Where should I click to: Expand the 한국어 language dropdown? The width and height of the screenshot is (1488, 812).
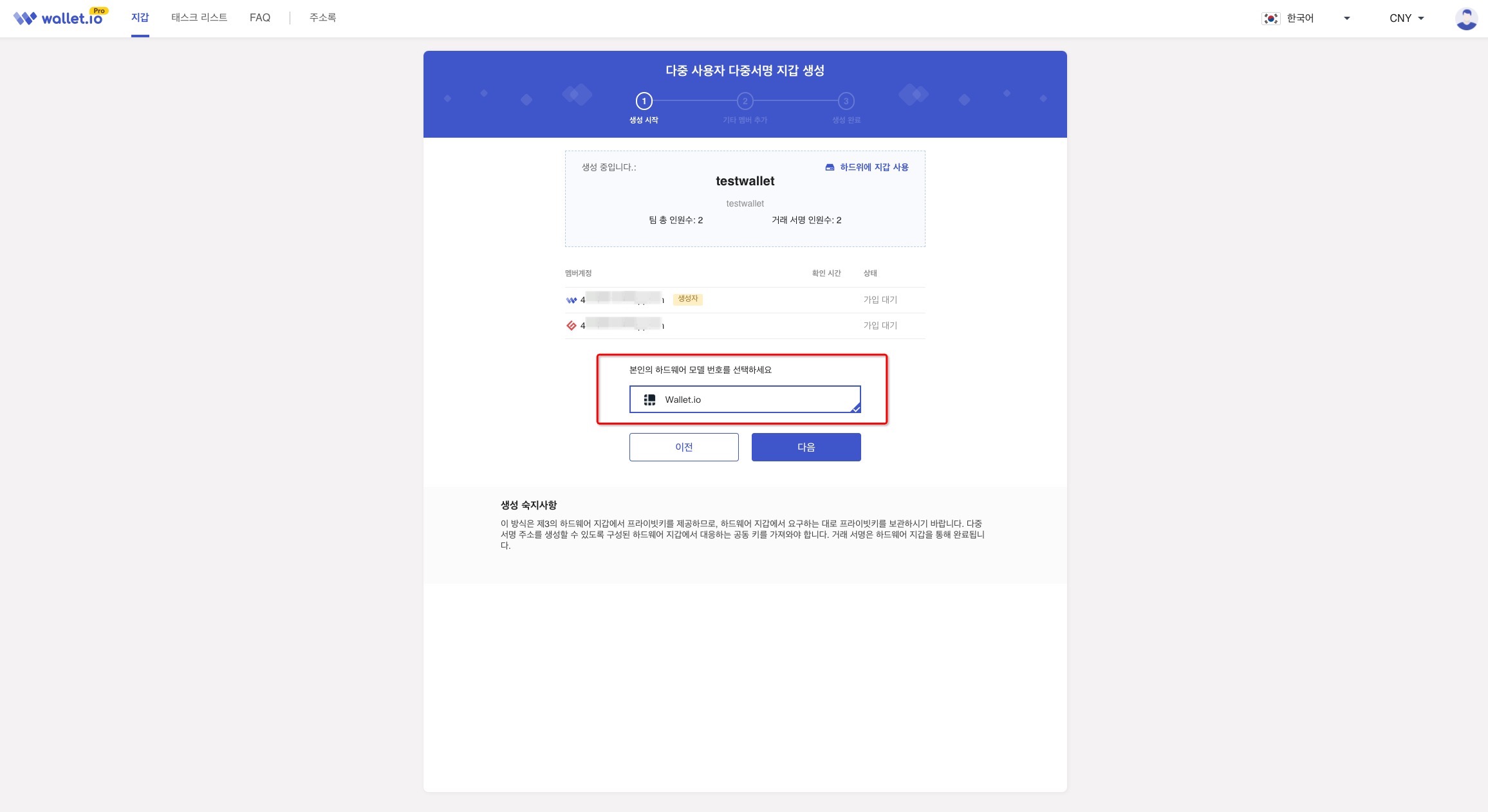[1307, 18]
